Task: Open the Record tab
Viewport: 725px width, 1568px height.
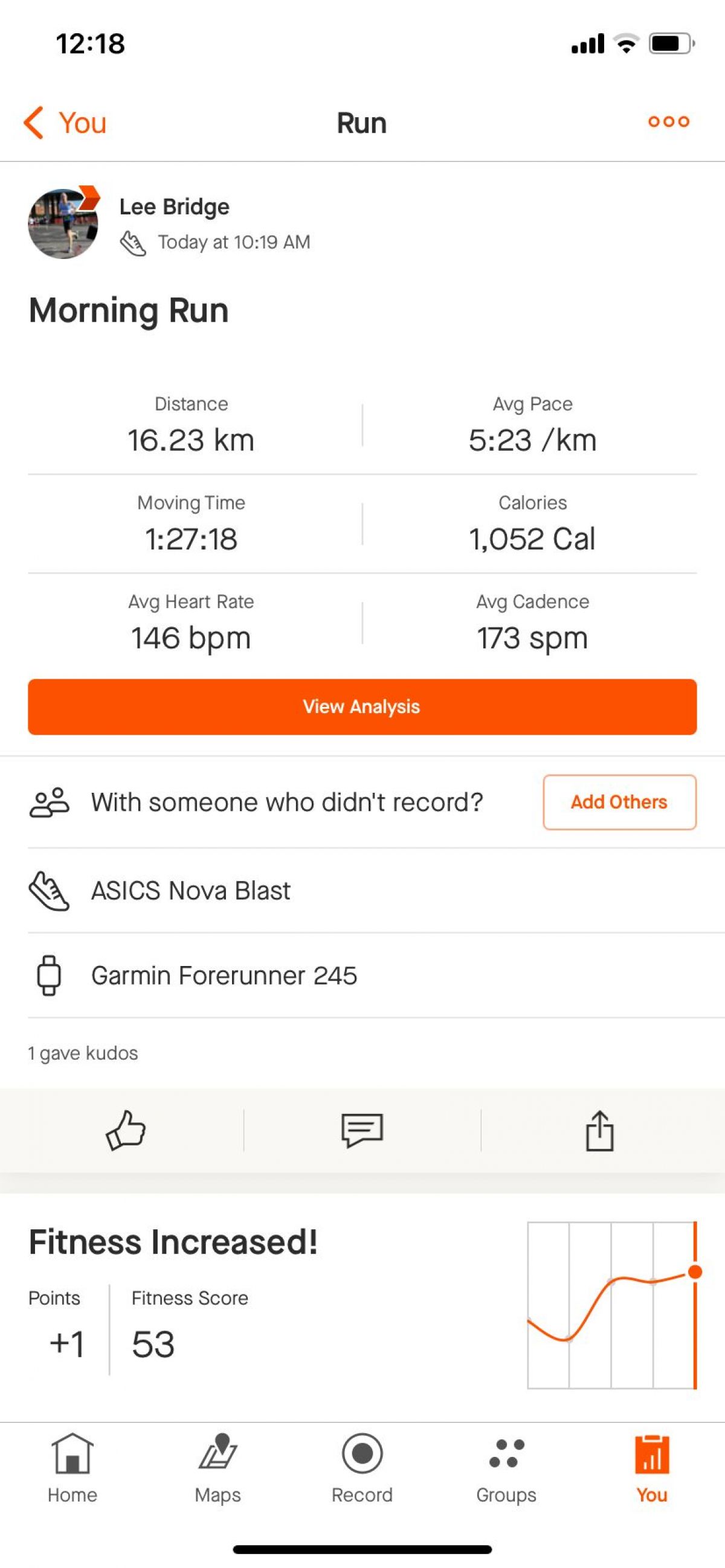Action: click(362, 1468)
